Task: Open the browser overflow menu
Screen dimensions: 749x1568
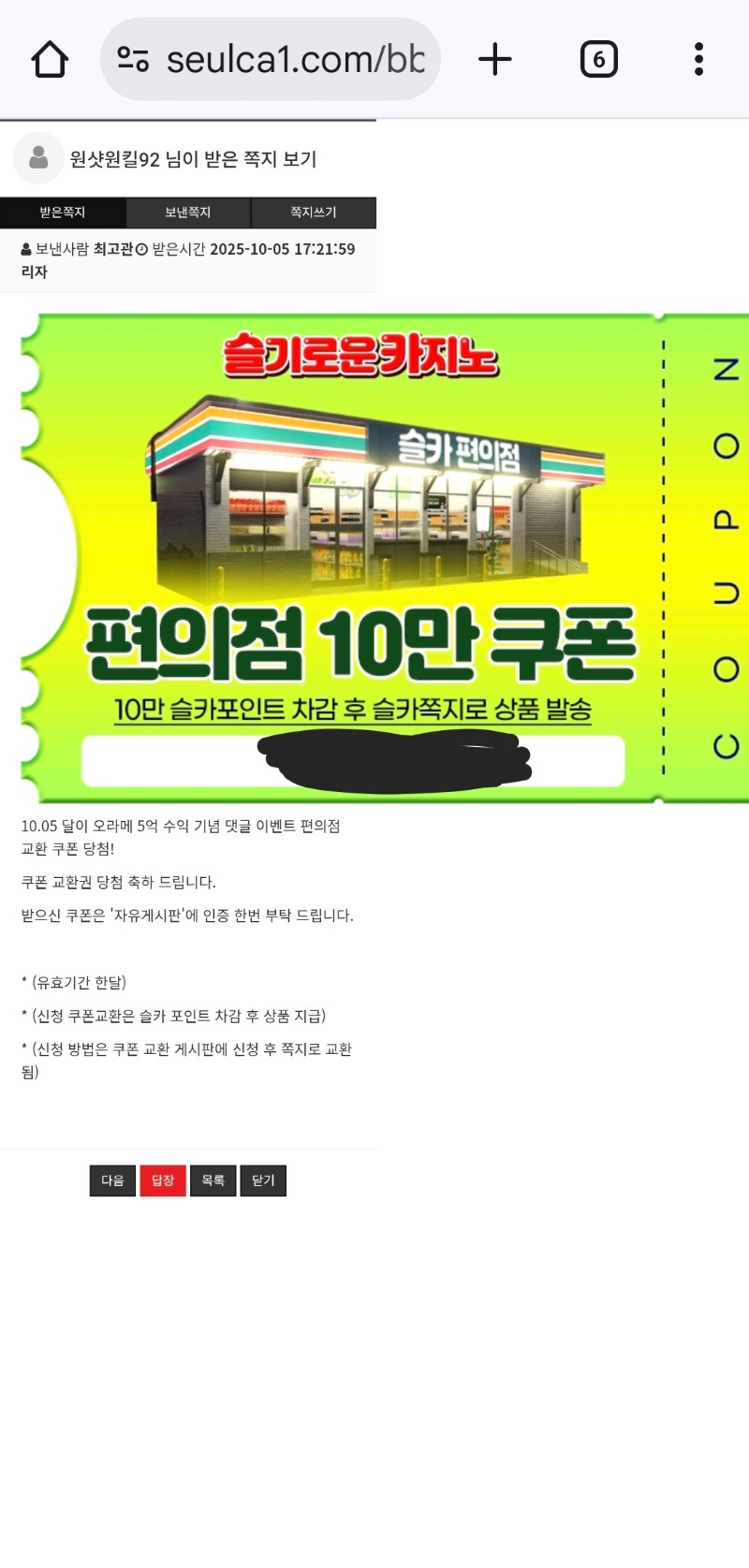Action: [x=698, y=60]
